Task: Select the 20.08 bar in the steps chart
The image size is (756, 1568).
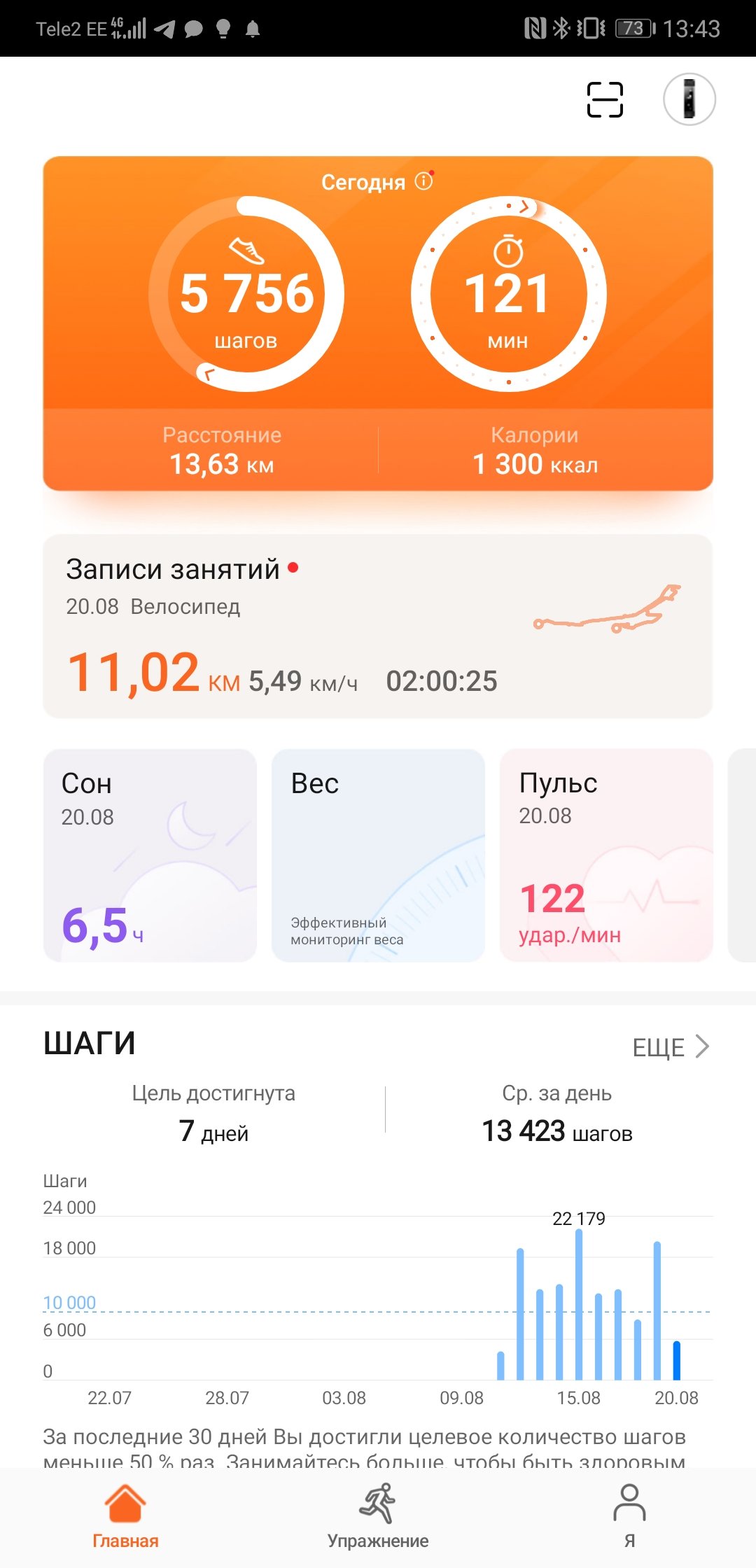Action: pyautogui.click(x=676, y=1361)
